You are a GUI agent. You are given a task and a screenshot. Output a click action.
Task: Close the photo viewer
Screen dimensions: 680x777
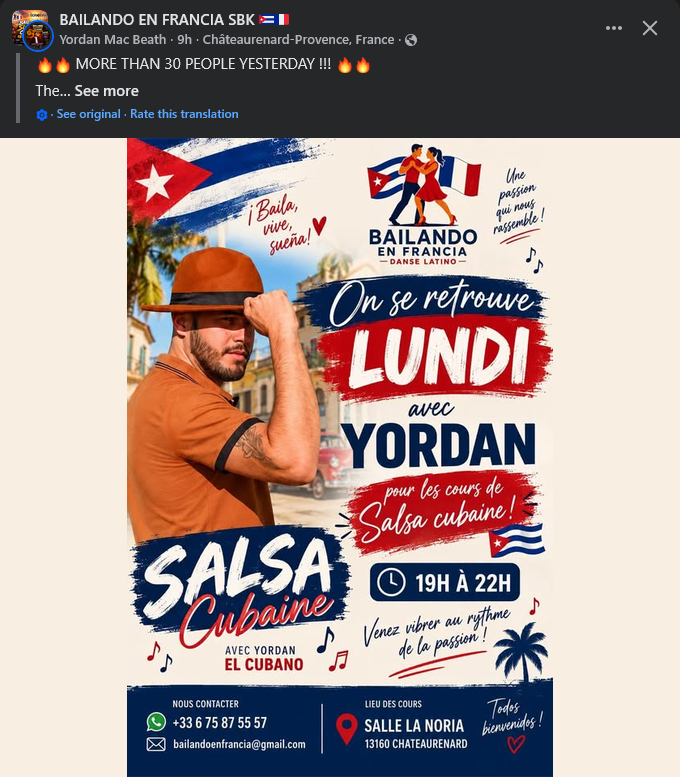pos(650,28)
